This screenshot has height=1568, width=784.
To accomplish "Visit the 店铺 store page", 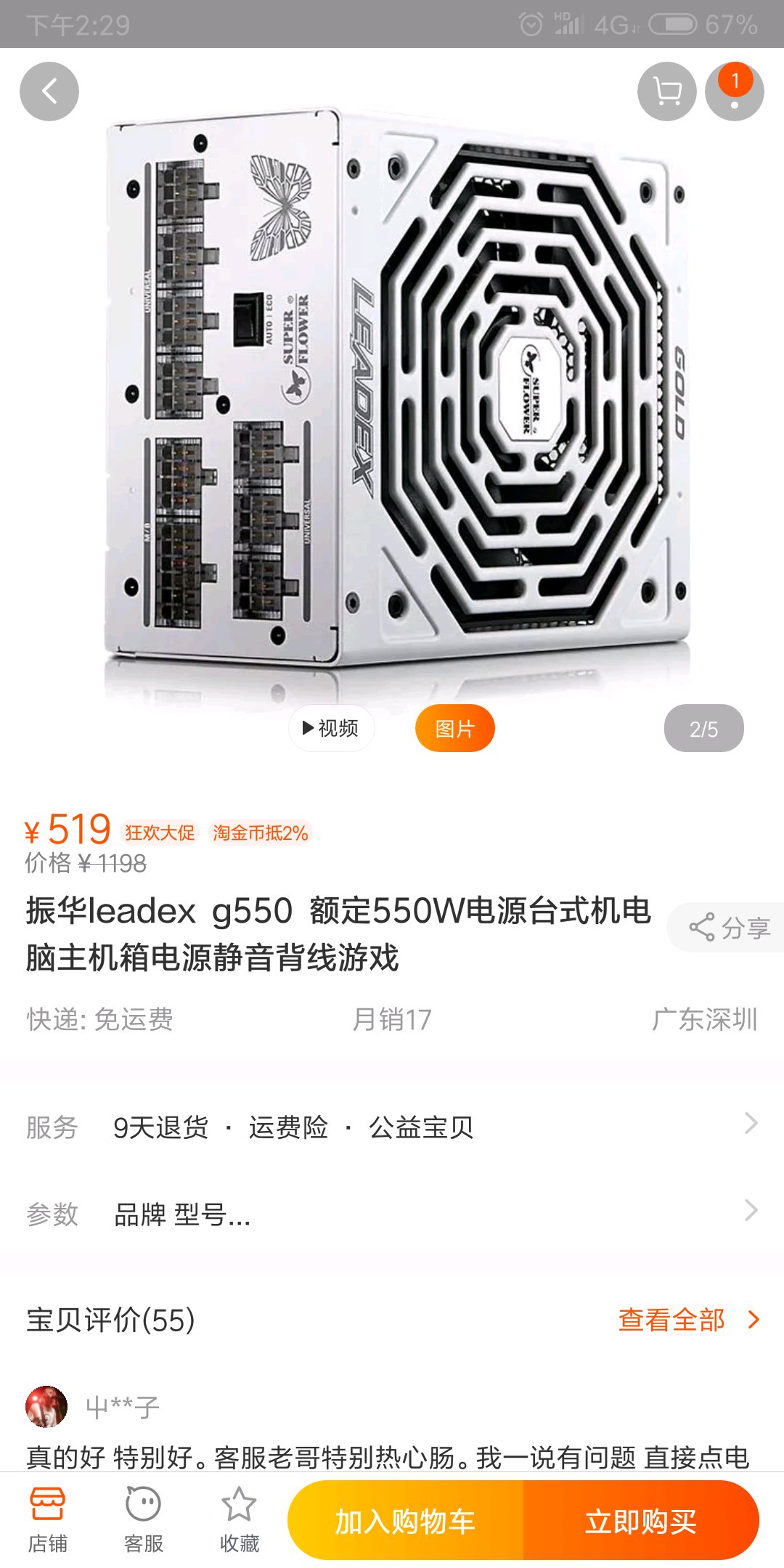I will pyautogui.click(x=47, y=1520).
